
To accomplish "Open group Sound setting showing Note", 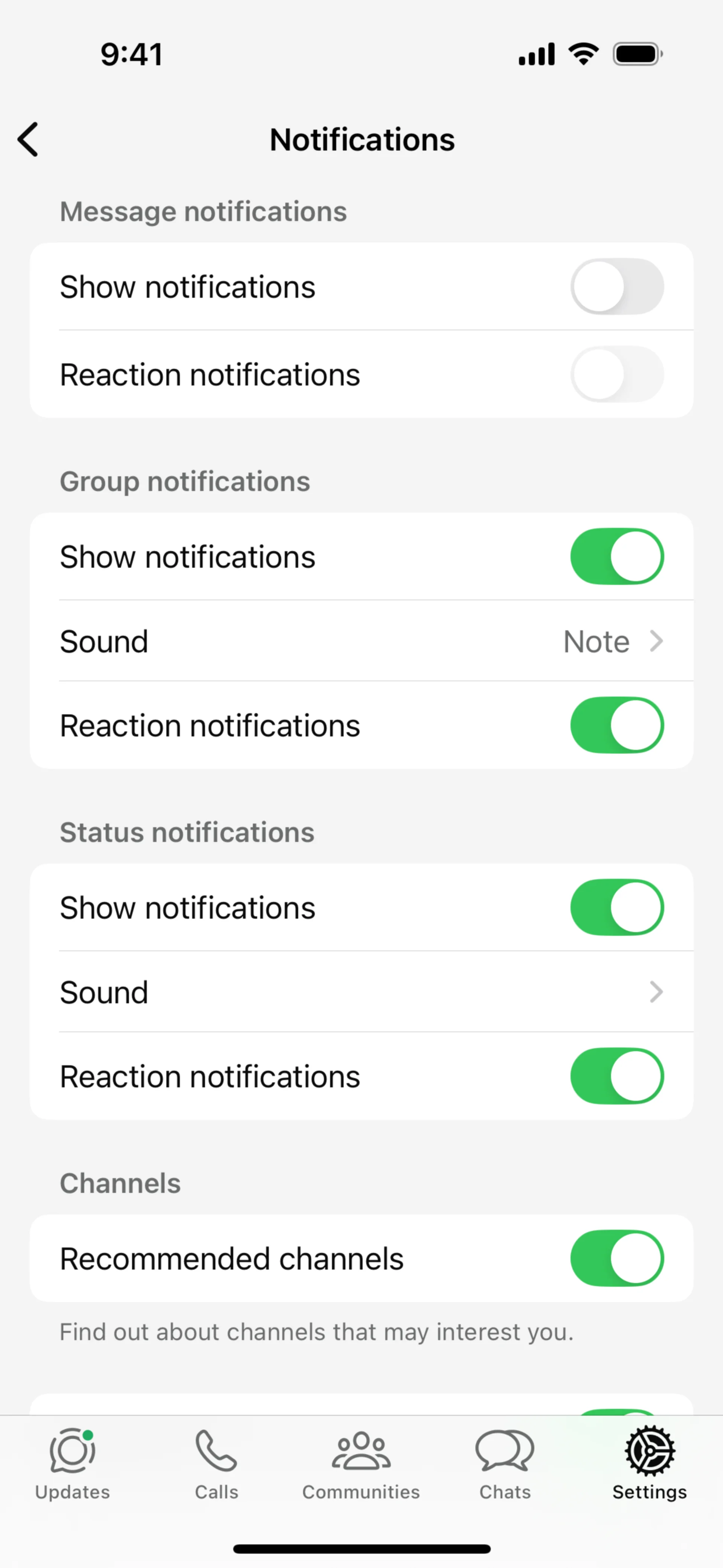I will [x=361, y=641].
